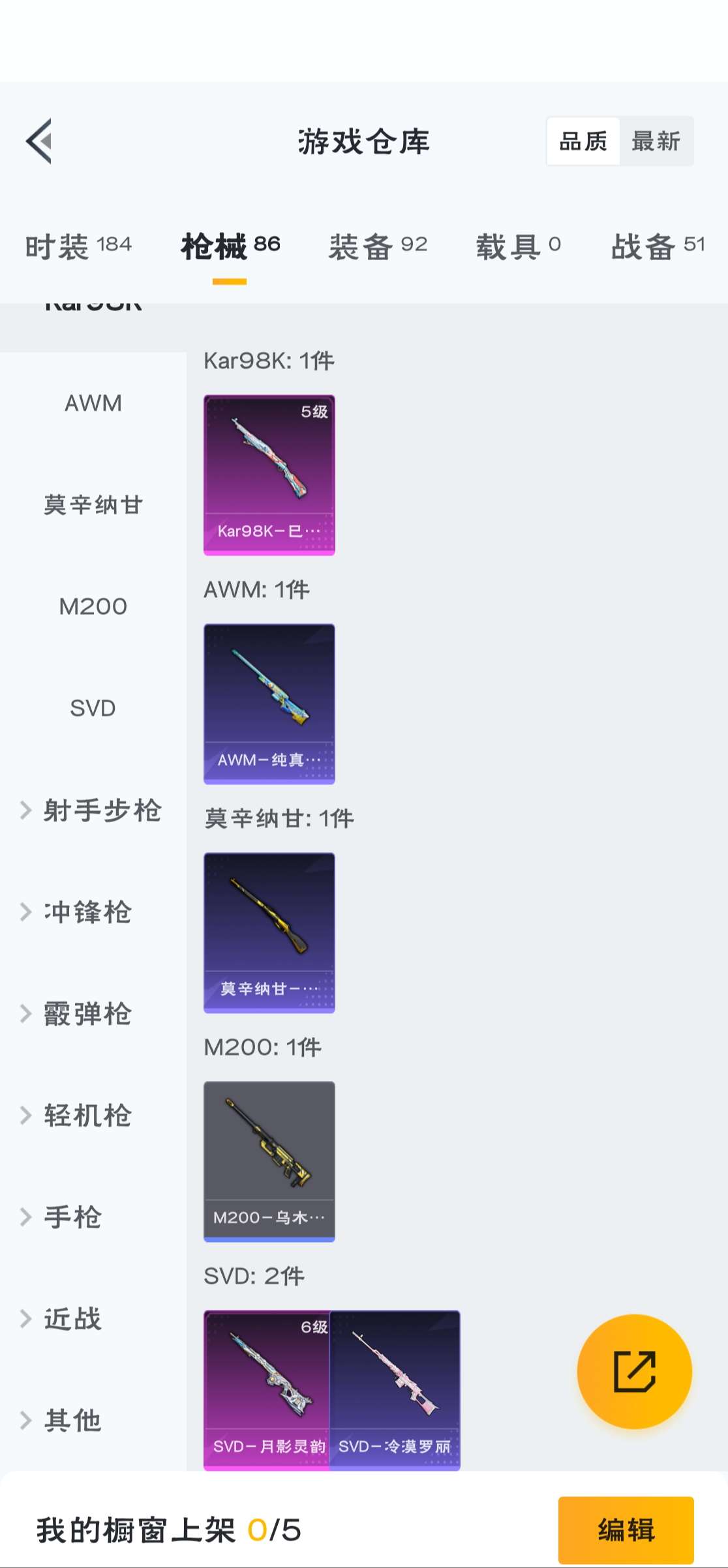
Task: Open the SVD-月影灵韵 skin card
Action: tap(267, 1391)
